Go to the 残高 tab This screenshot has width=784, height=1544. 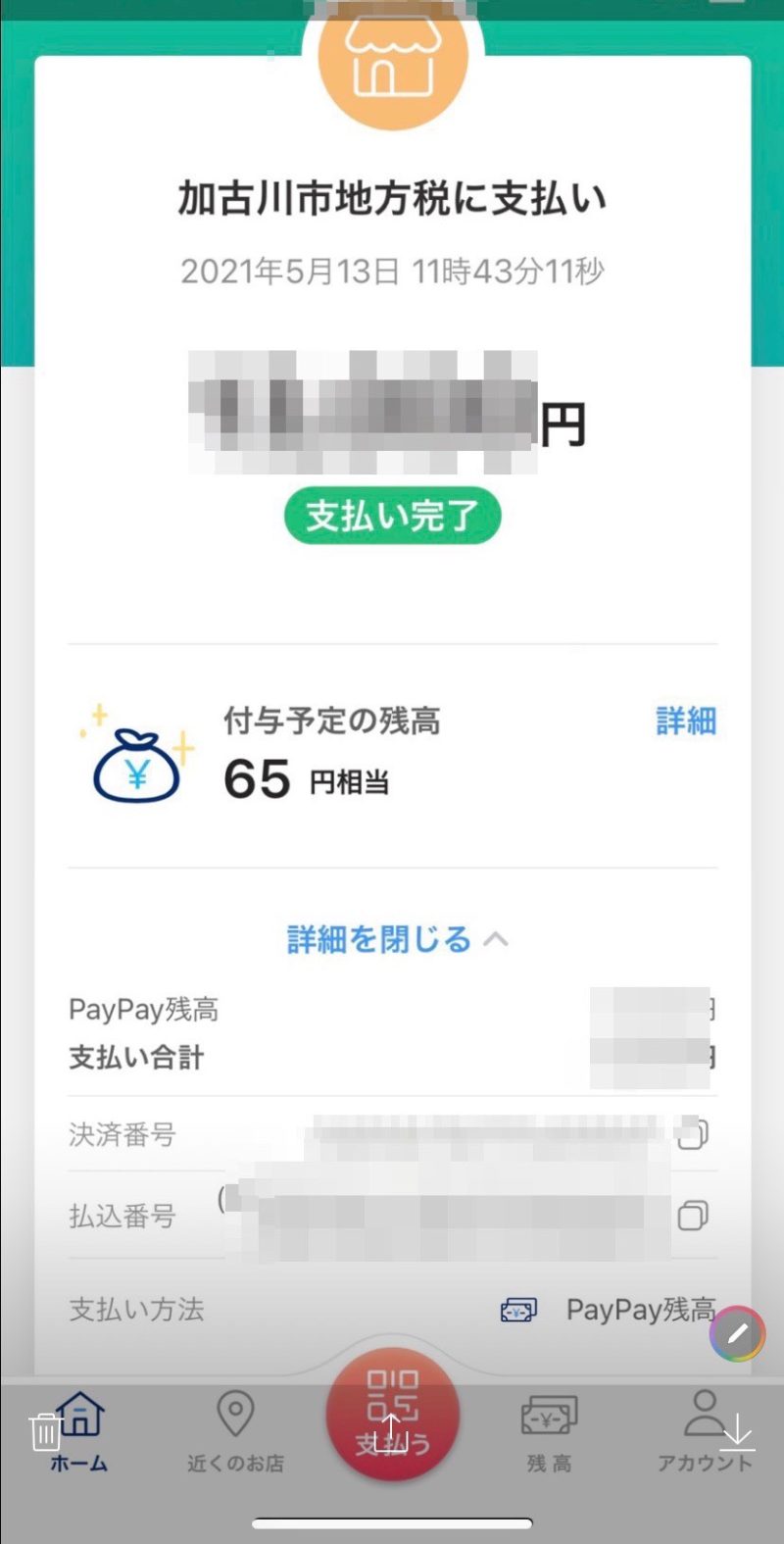click(549, 1431)
